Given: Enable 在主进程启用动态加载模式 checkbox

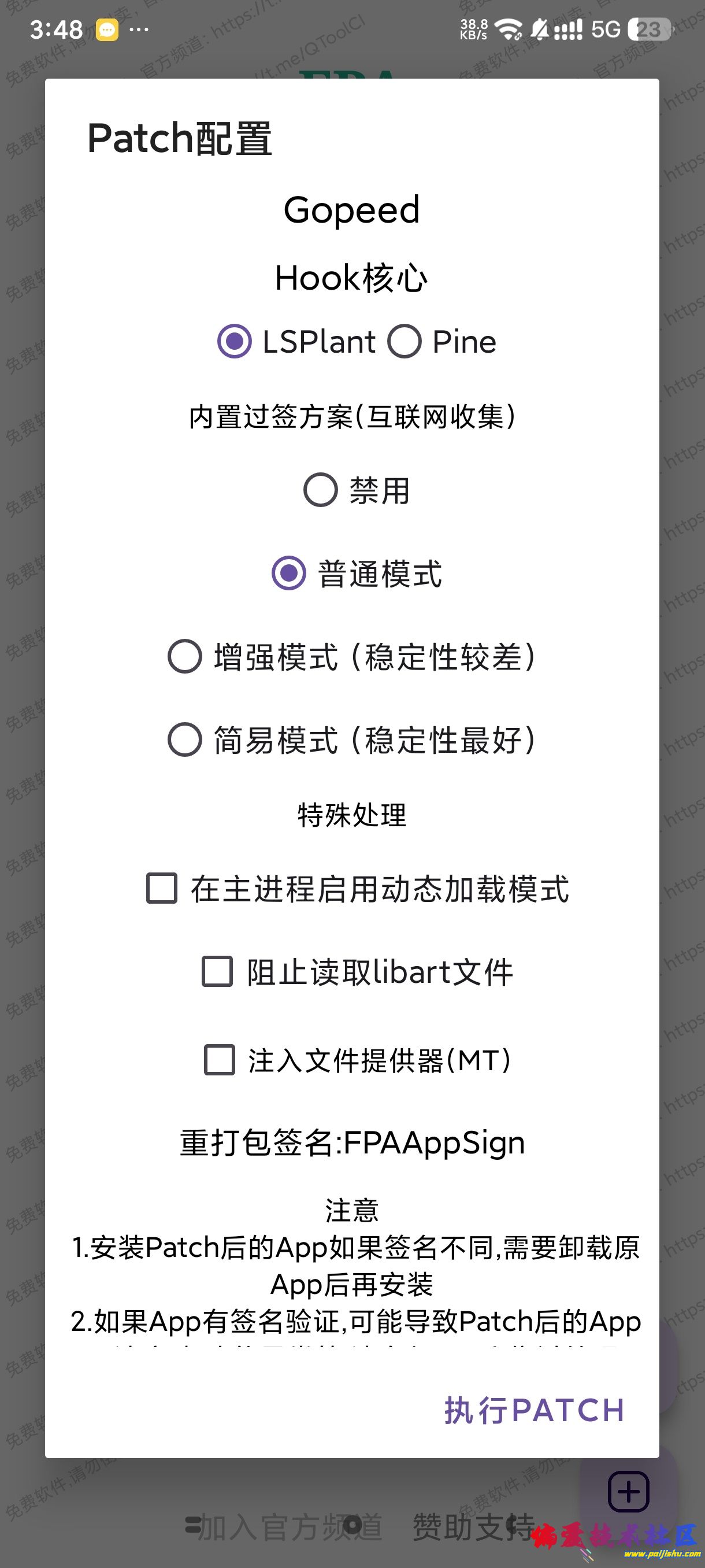Looking at the screenshot, I should tap(162, 888).
